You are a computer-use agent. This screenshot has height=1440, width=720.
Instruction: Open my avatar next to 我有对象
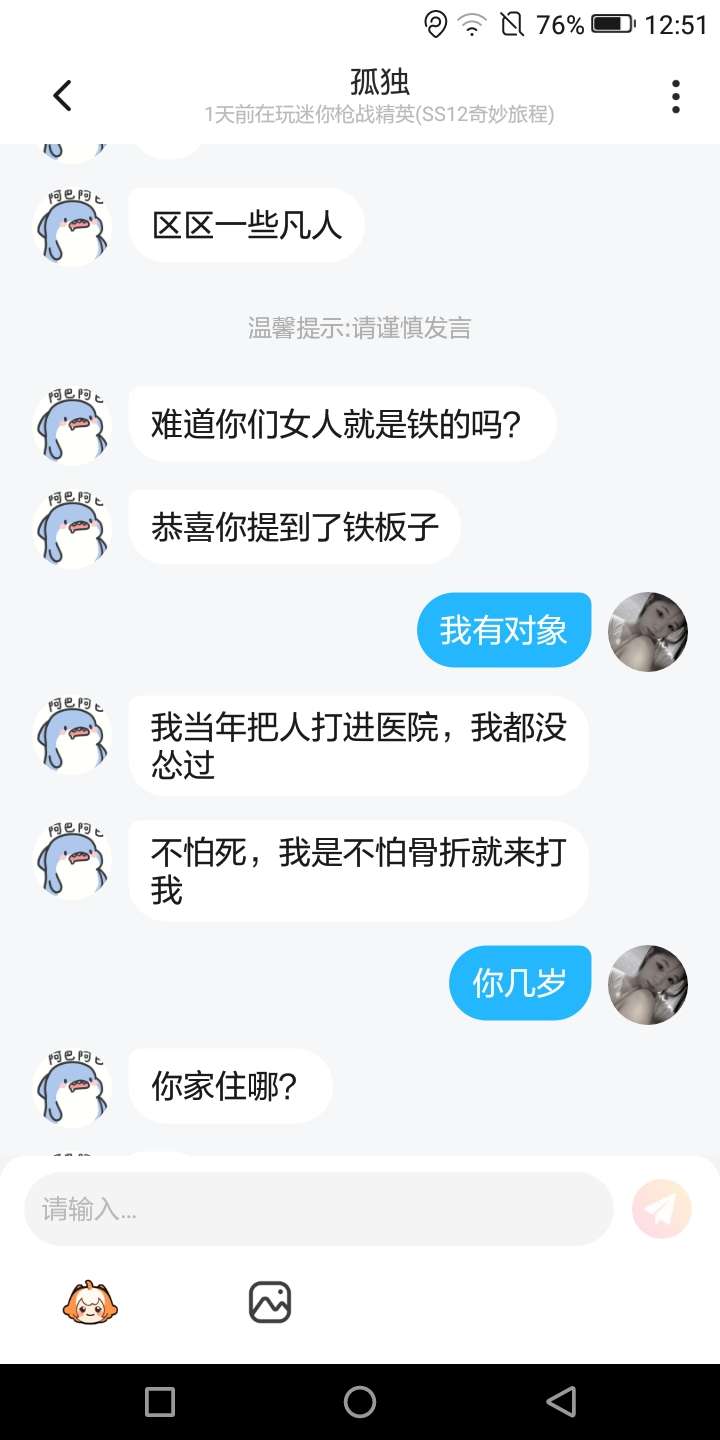[x=648, y=631]
